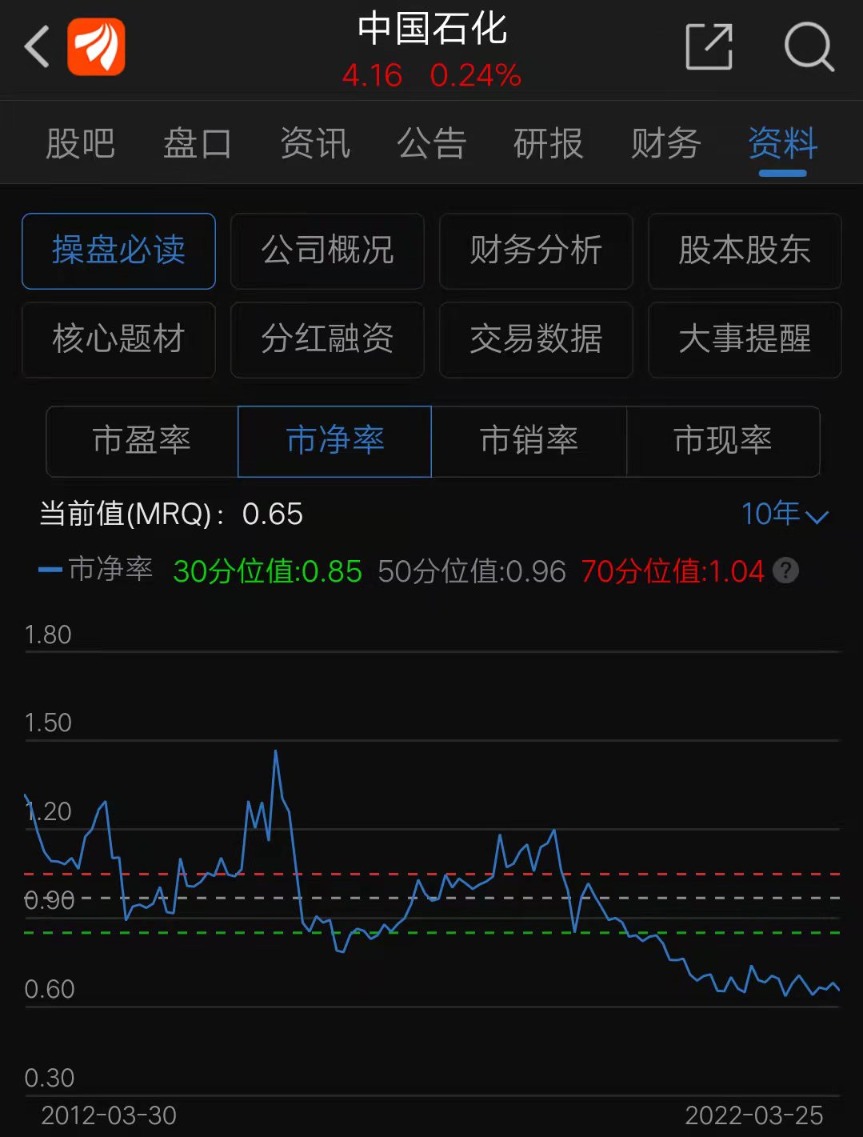Select the 市盈率 metric option

point(141,441)
